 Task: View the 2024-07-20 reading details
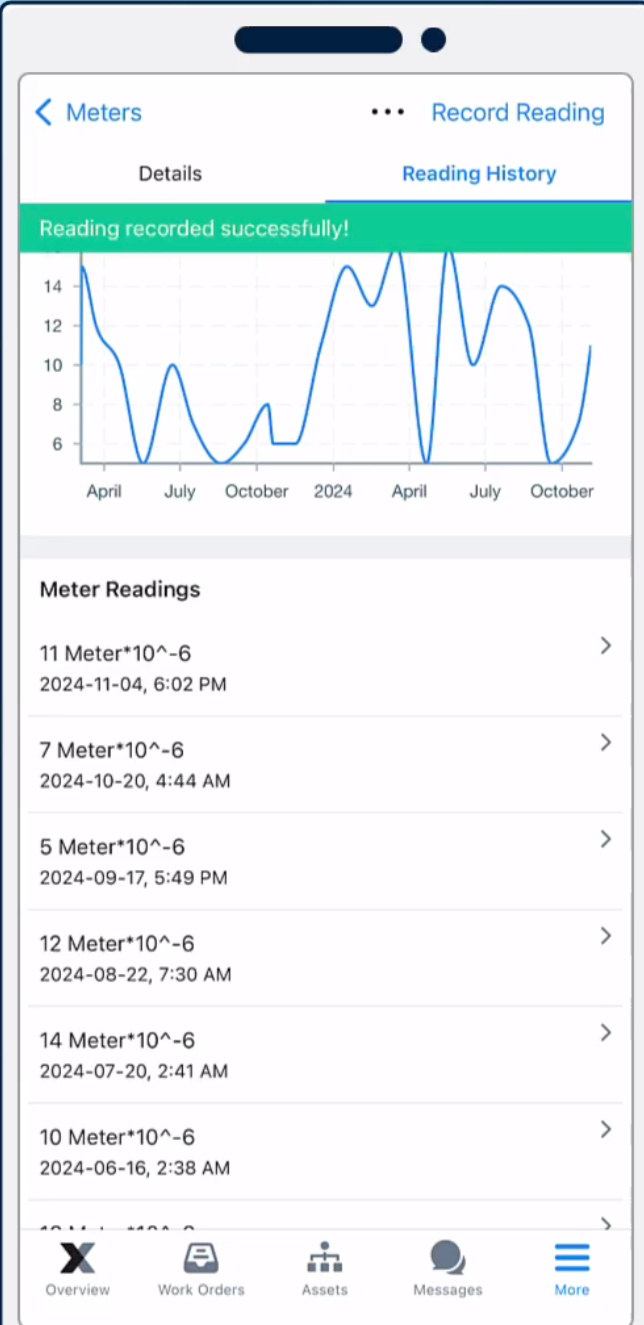[324, 1055]
